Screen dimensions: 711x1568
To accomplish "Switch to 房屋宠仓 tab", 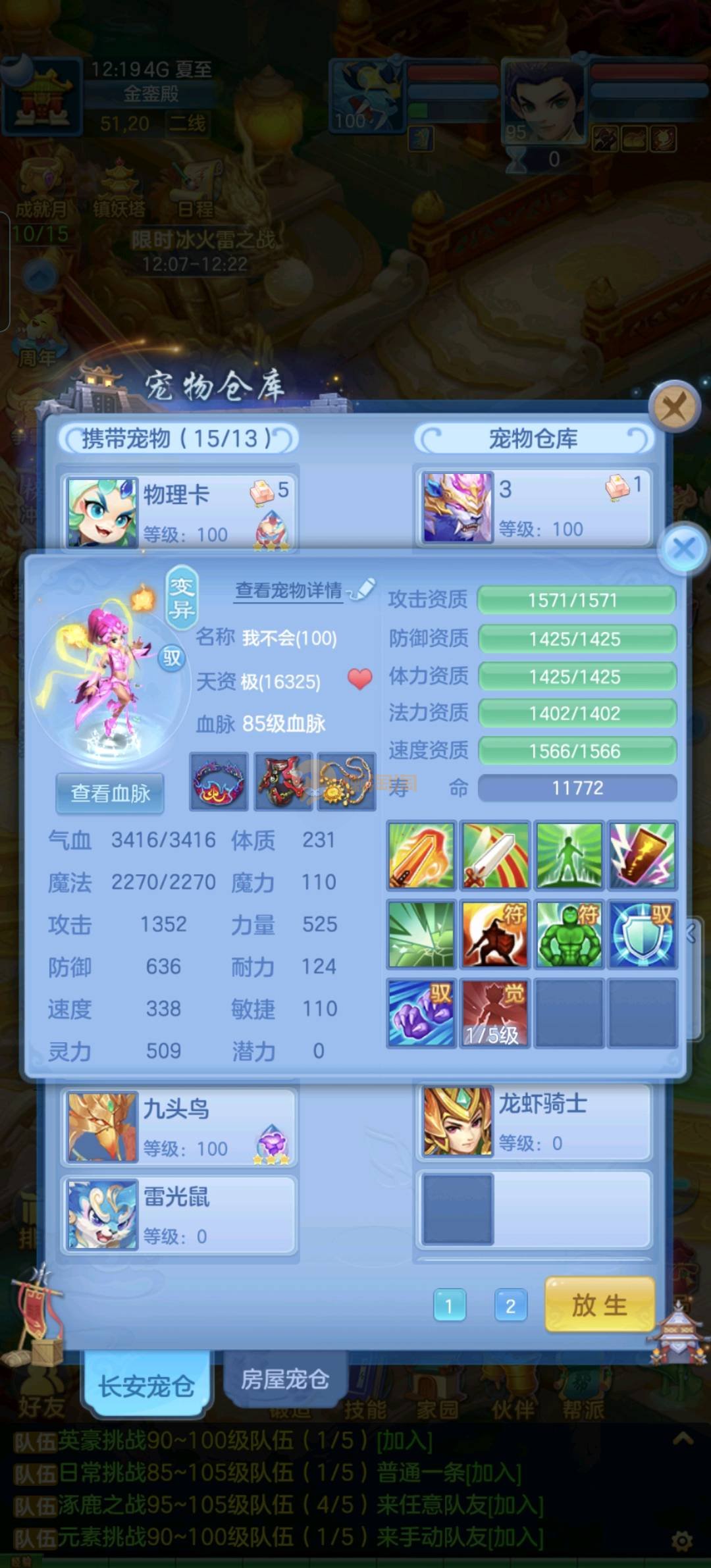I will tap(284, 1379).
